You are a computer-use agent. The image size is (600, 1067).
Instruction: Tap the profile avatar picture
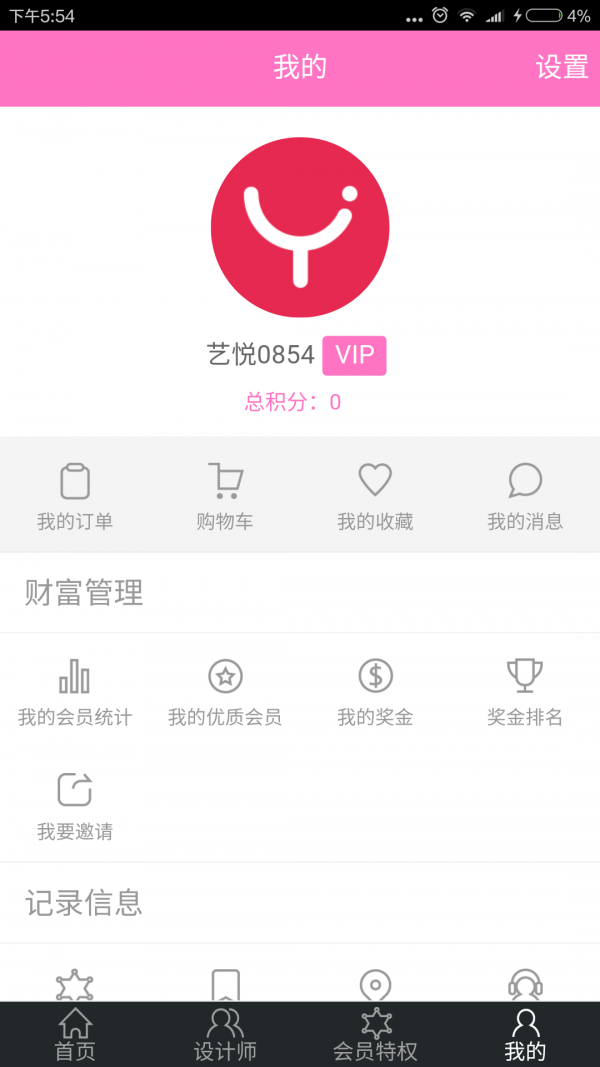click(300, 227)
